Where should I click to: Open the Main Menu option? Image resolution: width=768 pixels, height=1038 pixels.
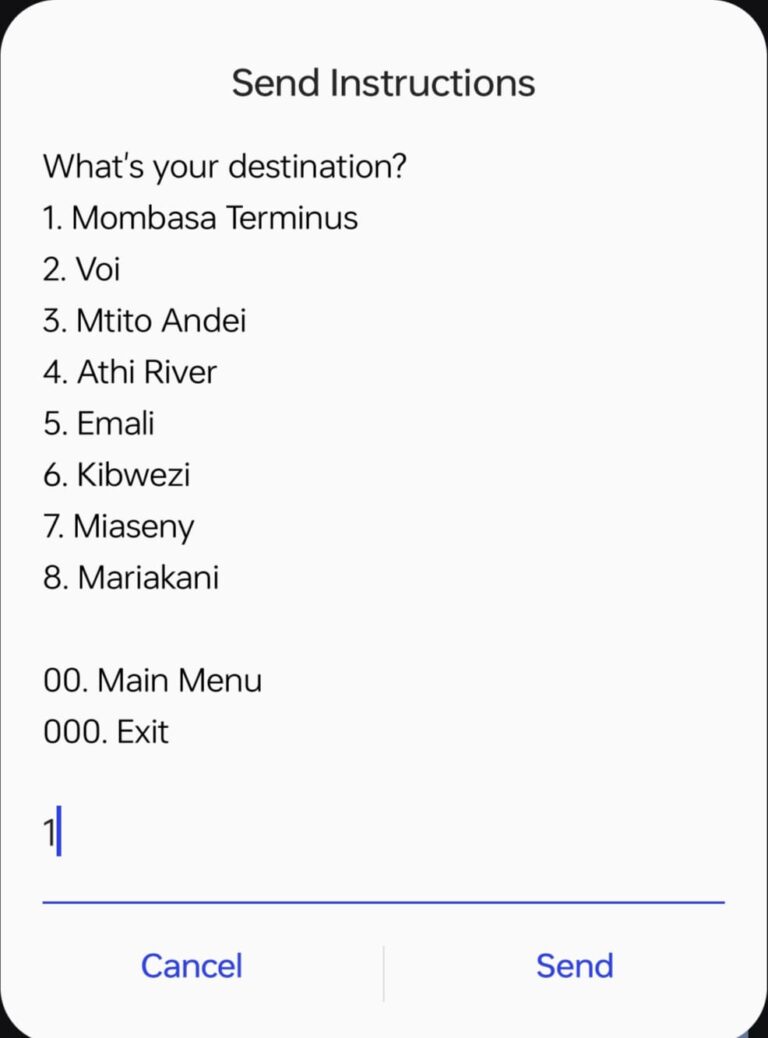point(151,681)
